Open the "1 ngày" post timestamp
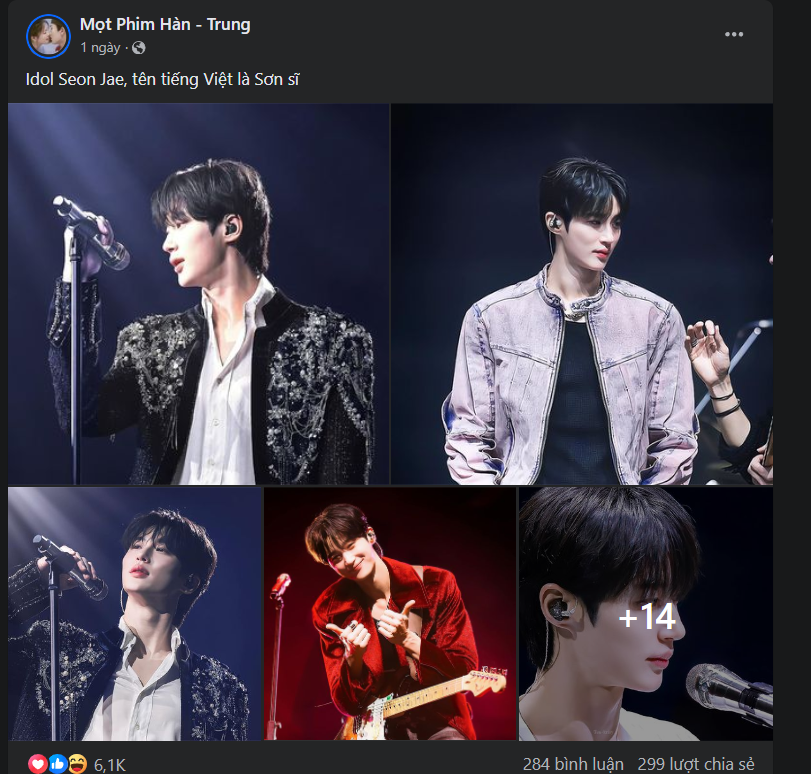The height and width of the screenshot is (774, 811). point(100,47)
